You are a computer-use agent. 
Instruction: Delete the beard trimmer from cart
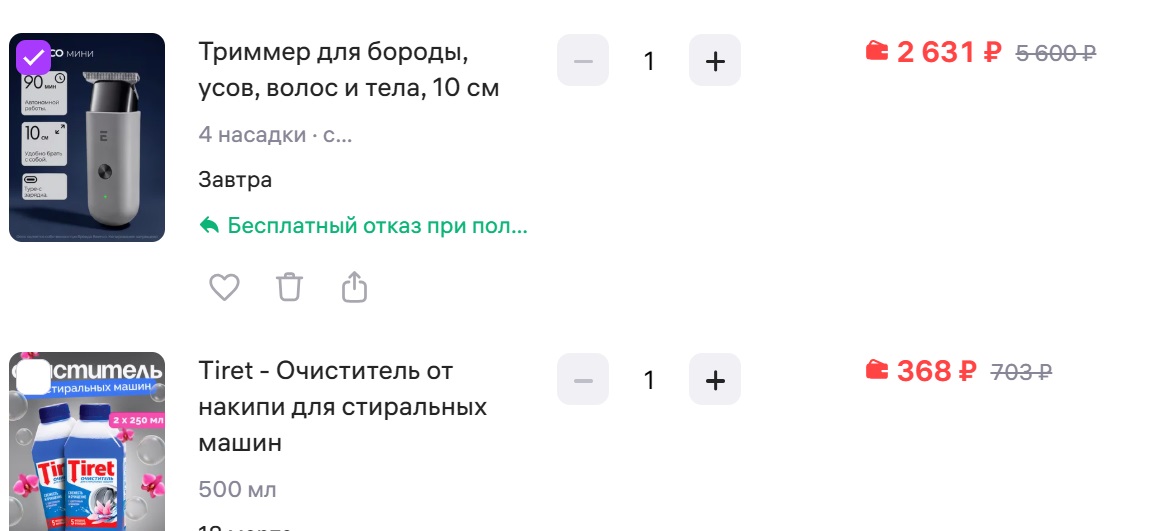[289, 288]
